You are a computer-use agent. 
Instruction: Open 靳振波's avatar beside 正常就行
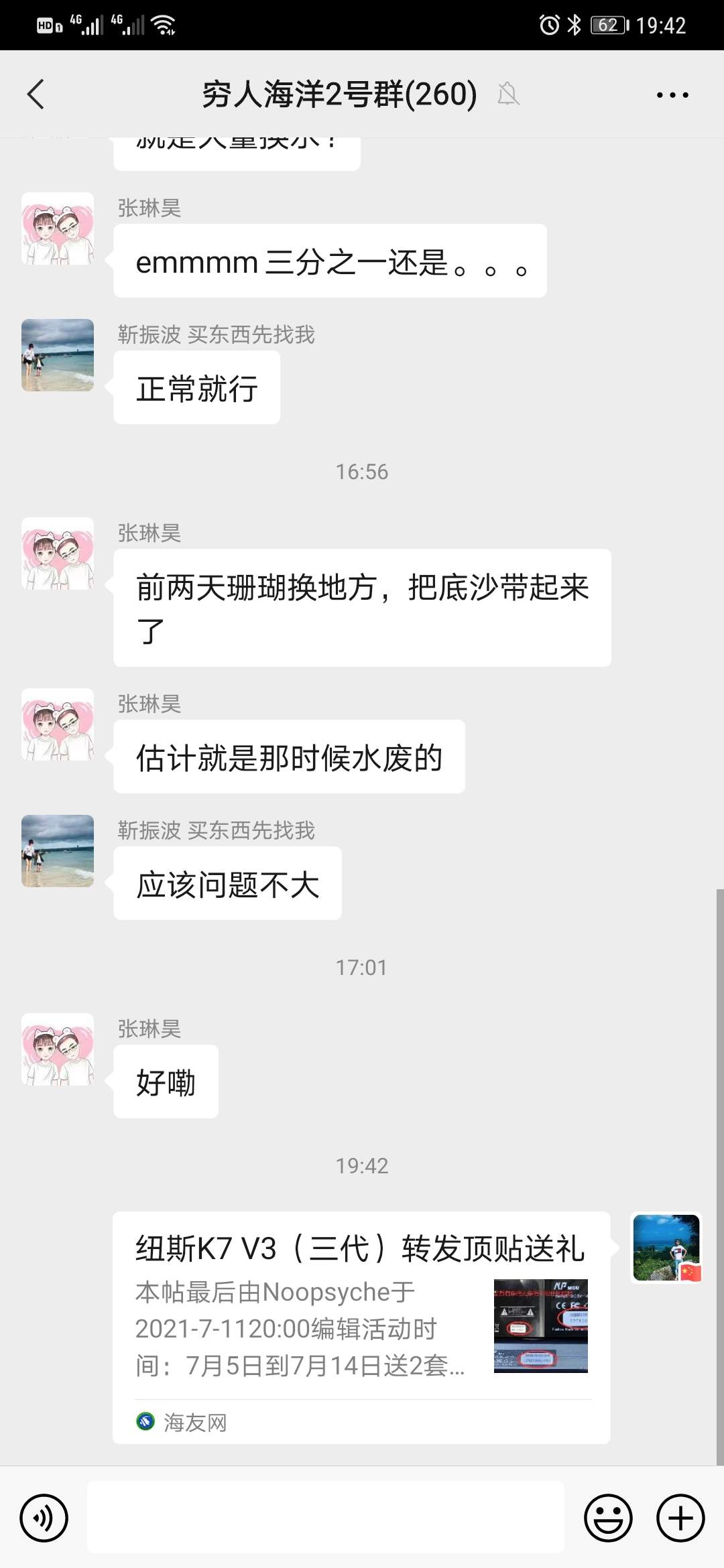58,355
